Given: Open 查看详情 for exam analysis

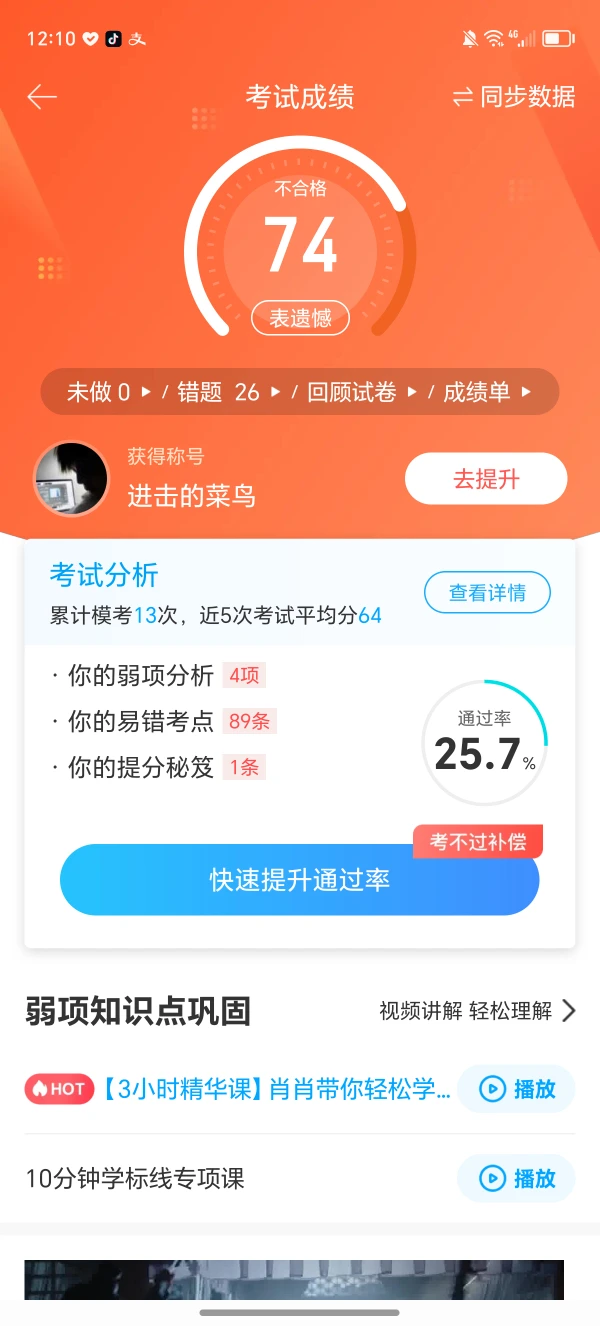Looking at the screenshot, I should click(487, 593).
